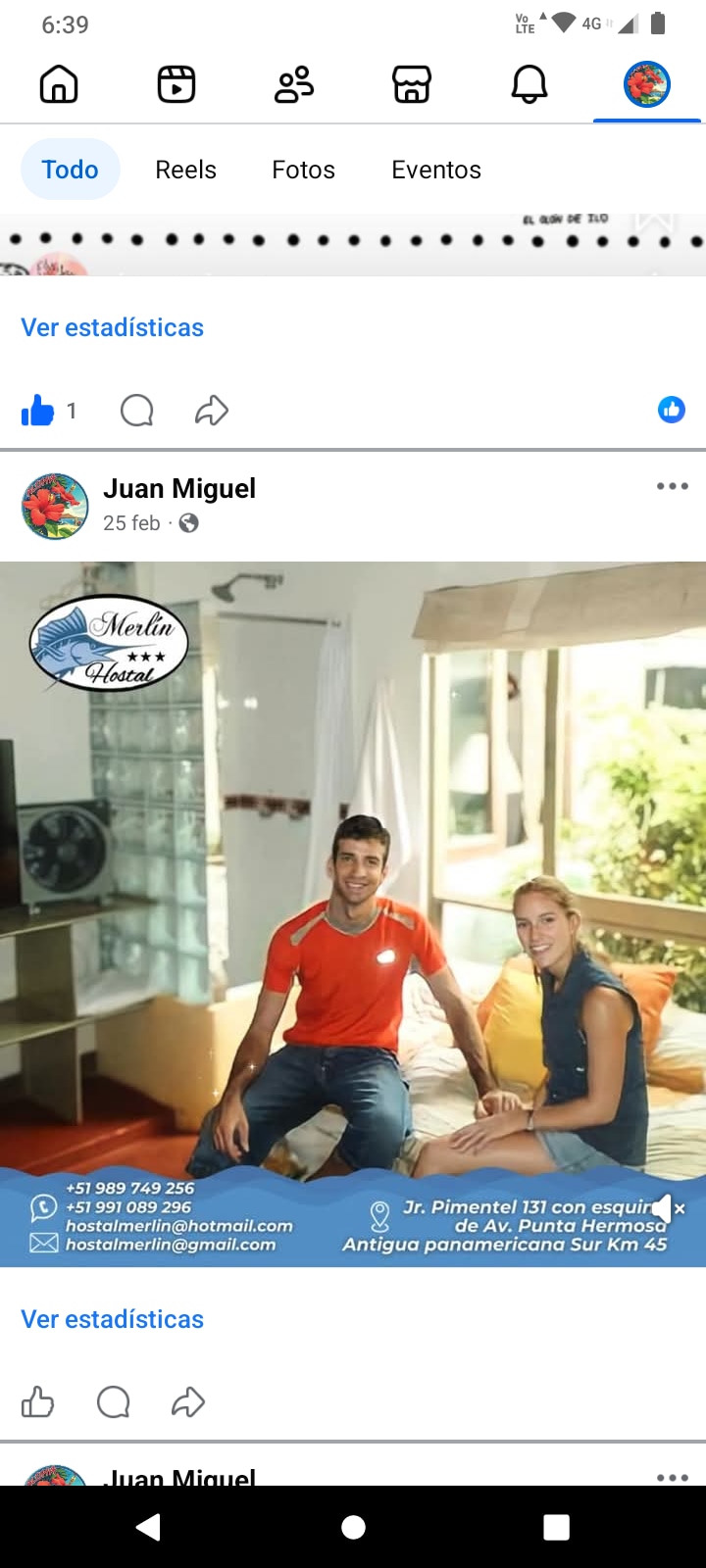Share the post with 1 like
The width and height of the screenshot is (706, 1568).
[211, 411]
